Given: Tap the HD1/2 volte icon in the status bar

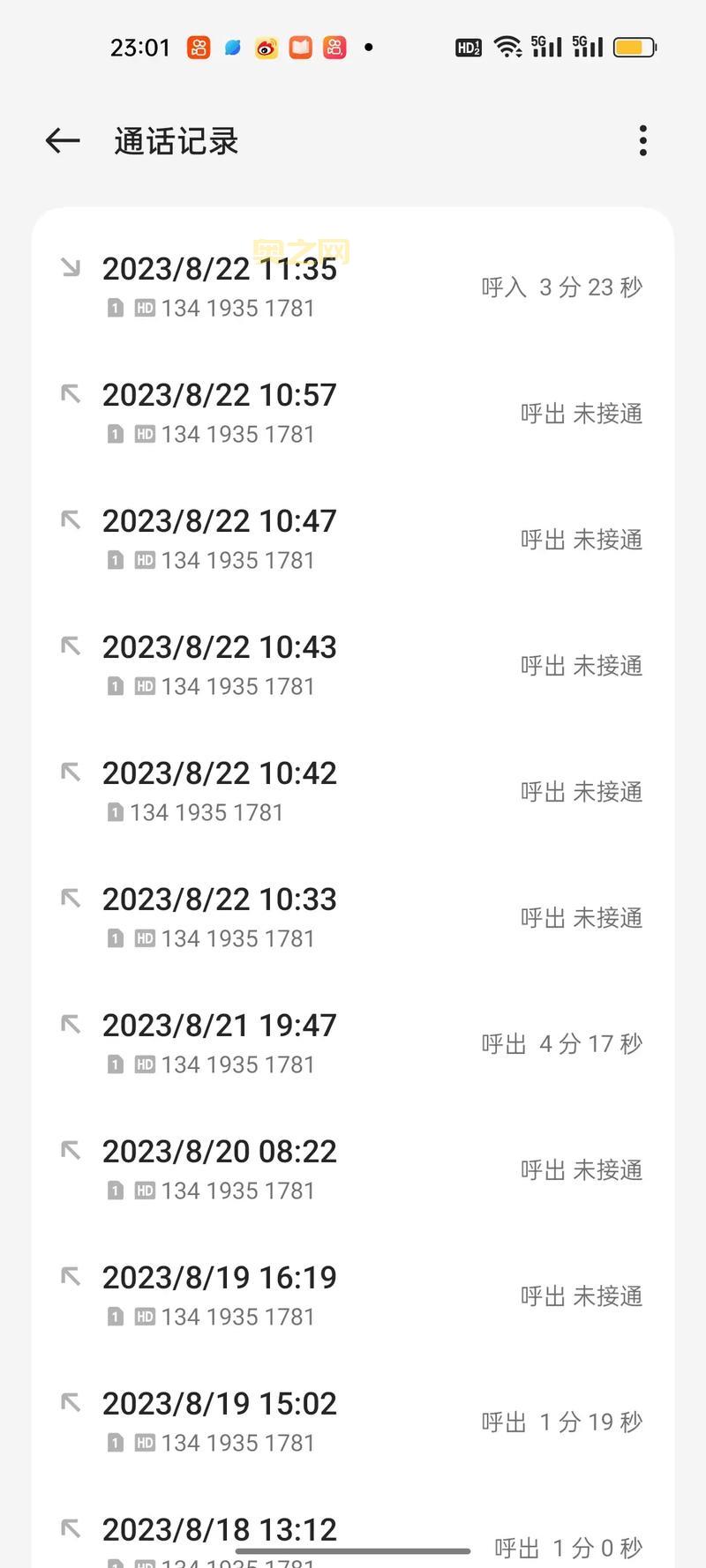Looking at the screenshot, I should 468,48.
